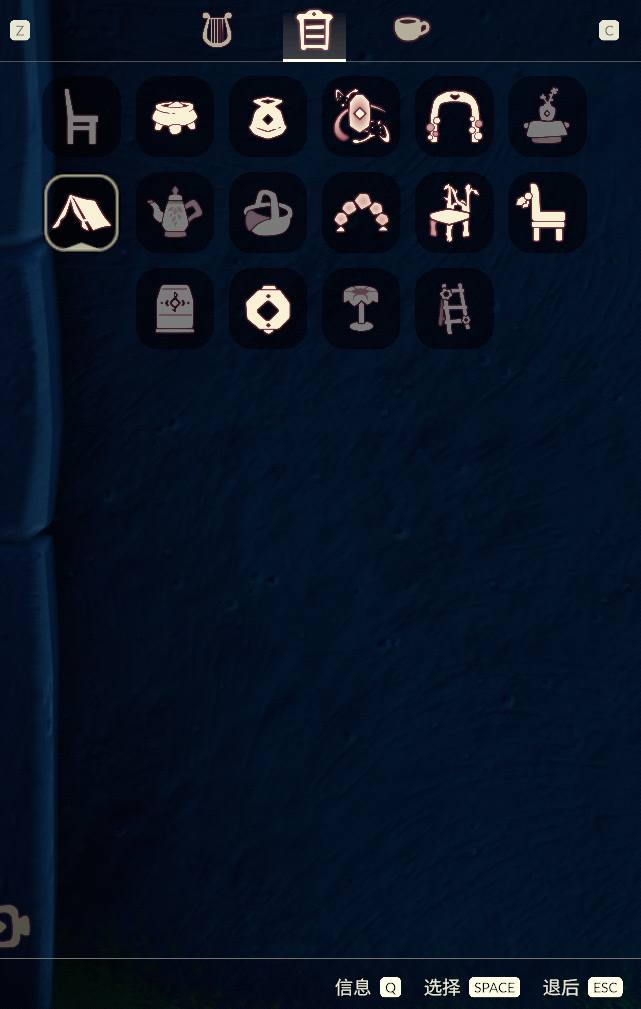Select the basket item
641x1009 pixels.
click(x=268, y=212)
